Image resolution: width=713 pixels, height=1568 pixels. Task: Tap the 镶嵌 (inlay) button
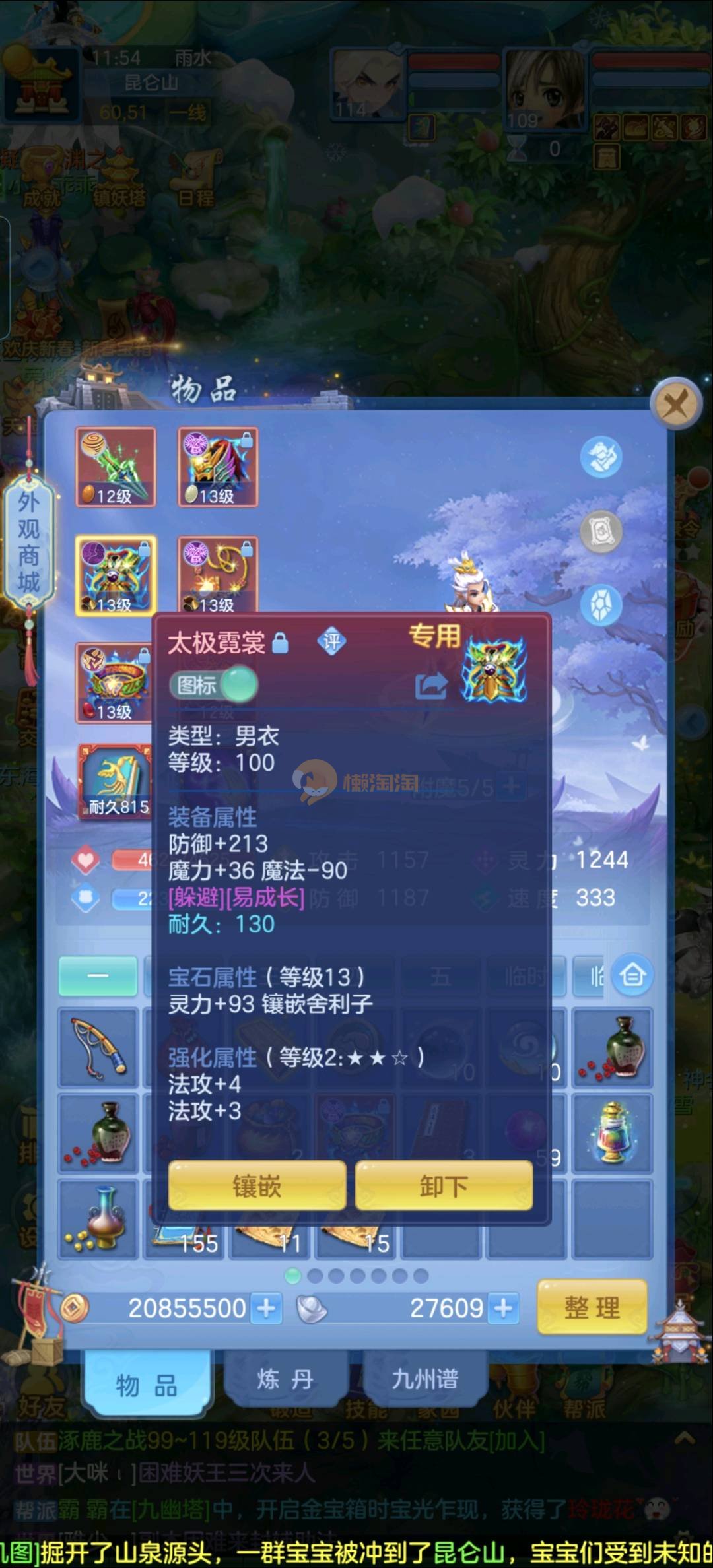click(257, 1186)
